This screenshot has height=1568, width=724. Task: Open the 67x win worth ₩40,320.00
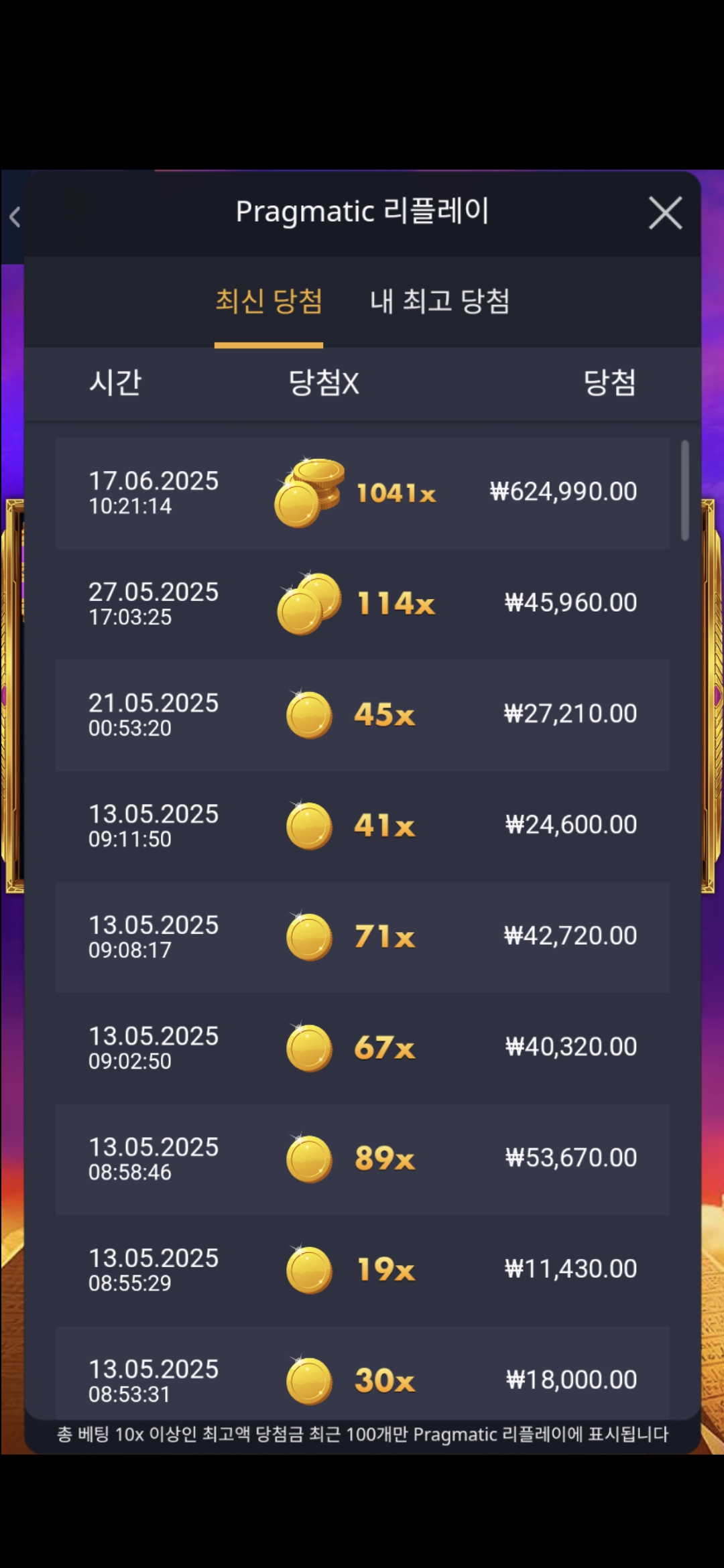(x=362, y=1047)
